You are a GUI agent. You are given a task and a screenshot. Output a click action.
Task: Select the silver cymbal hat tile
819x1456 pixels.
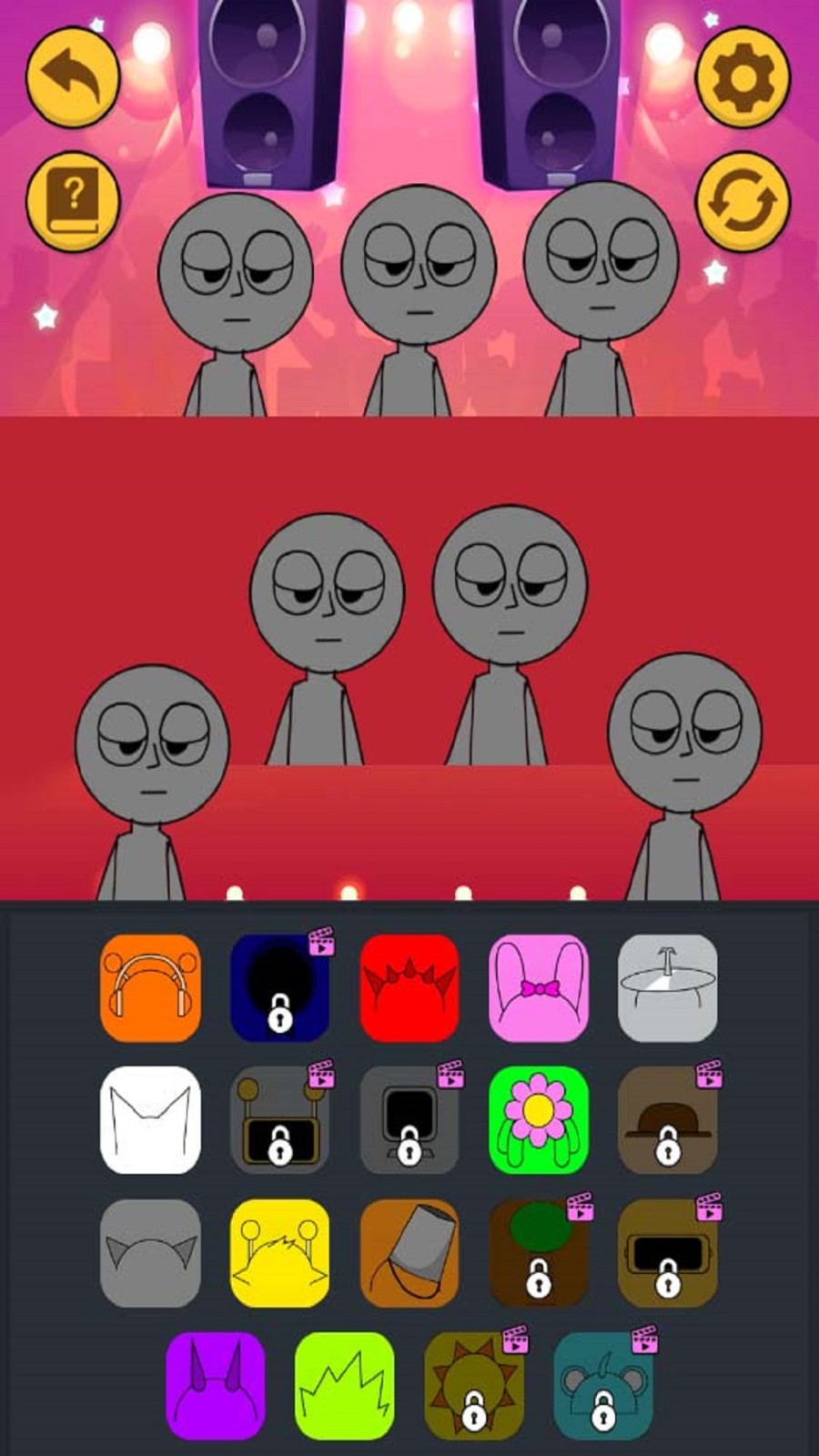coord(668,987)
